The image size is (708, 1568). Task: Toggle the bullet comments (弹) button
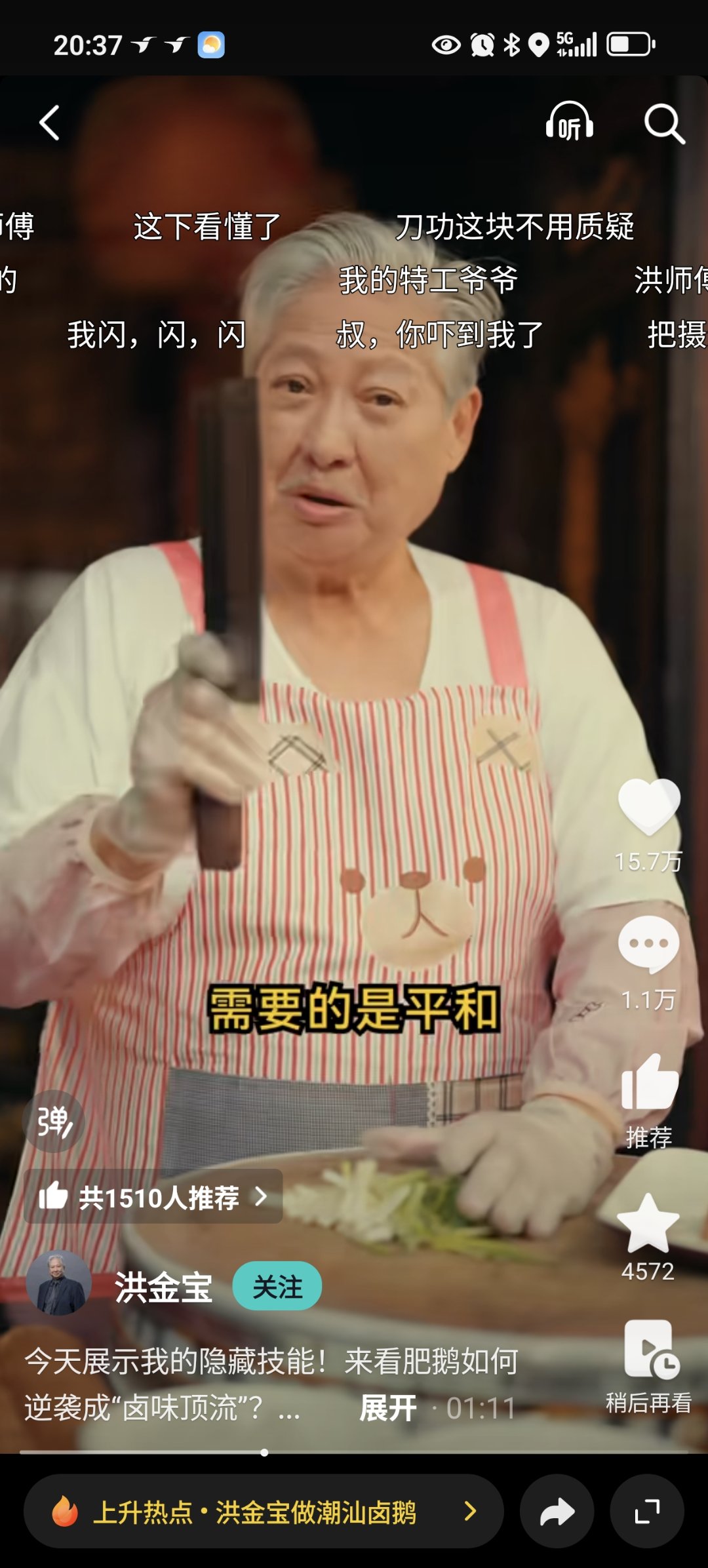54,1122
